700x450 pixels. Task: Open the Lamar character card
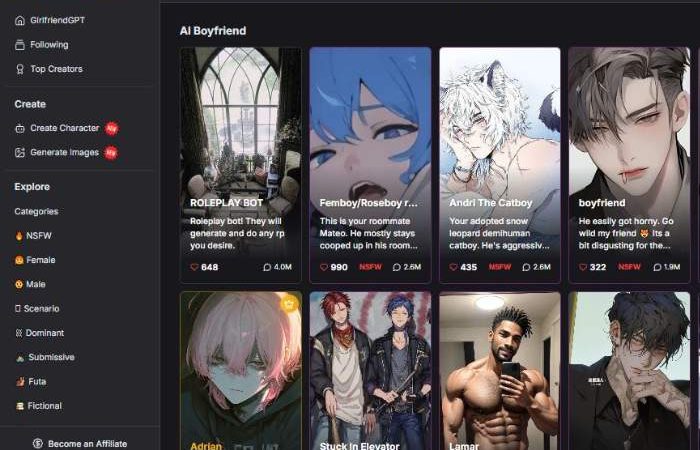500,370
